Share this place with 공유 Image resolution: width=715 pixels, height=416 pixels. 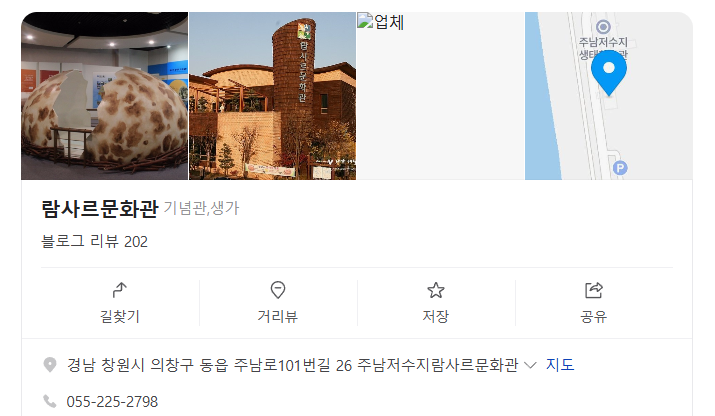(594, 303)
